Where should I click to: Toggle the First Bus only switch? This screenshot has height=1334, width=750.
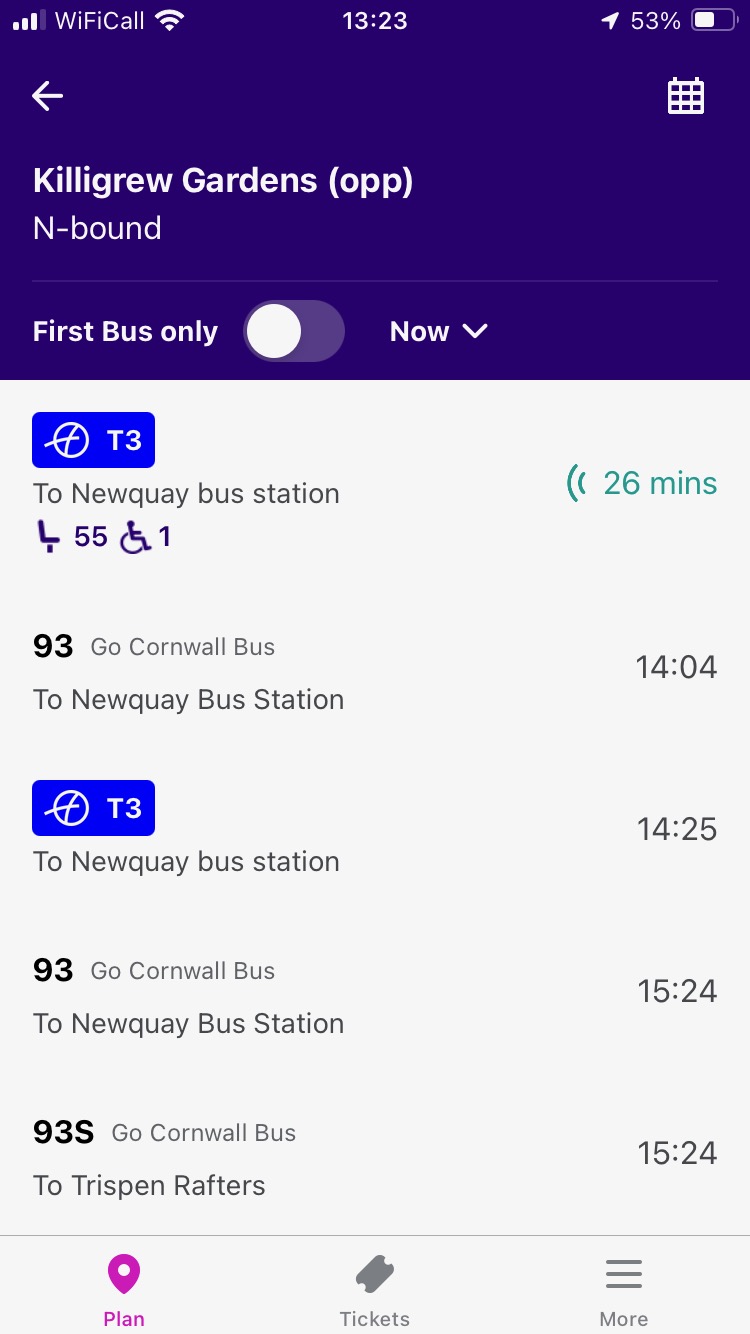(x=294, y=332)
